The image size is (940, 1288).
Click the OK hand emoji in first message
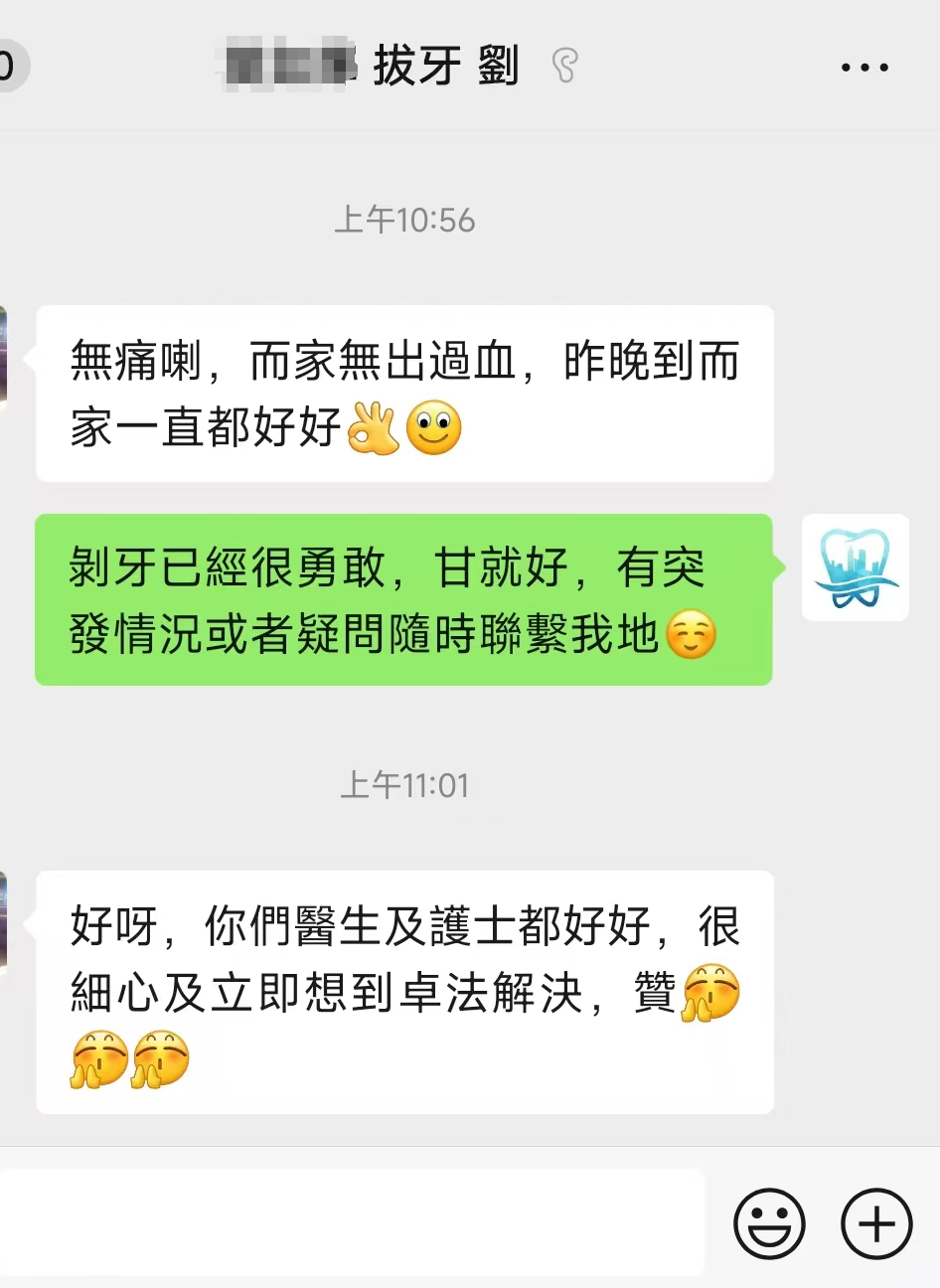point(376,423)
